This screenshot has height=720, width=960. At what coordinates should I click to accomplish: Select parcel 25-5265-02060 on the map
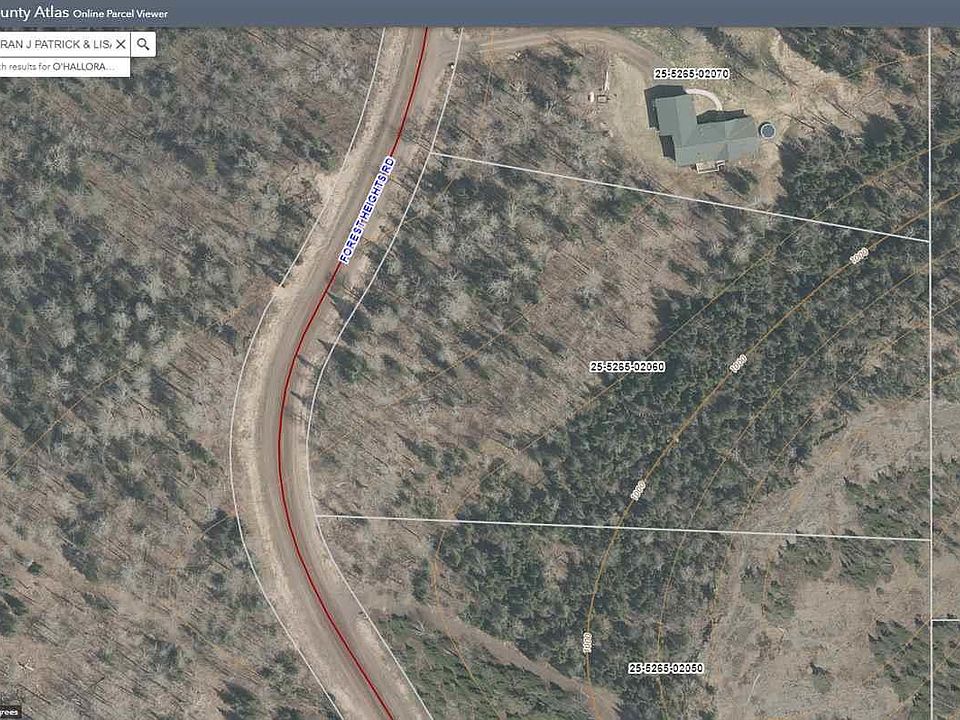(627, 367)
